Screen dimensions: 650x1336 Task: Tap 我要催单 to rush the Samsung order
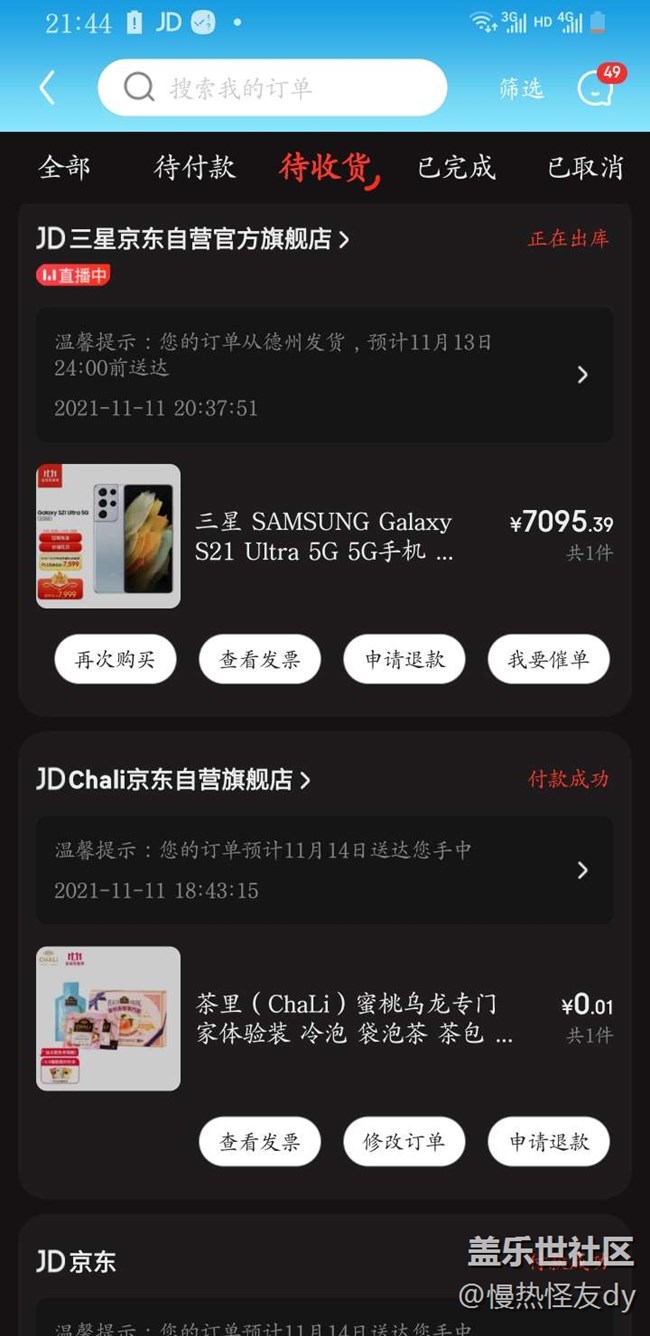coord(548,659)
